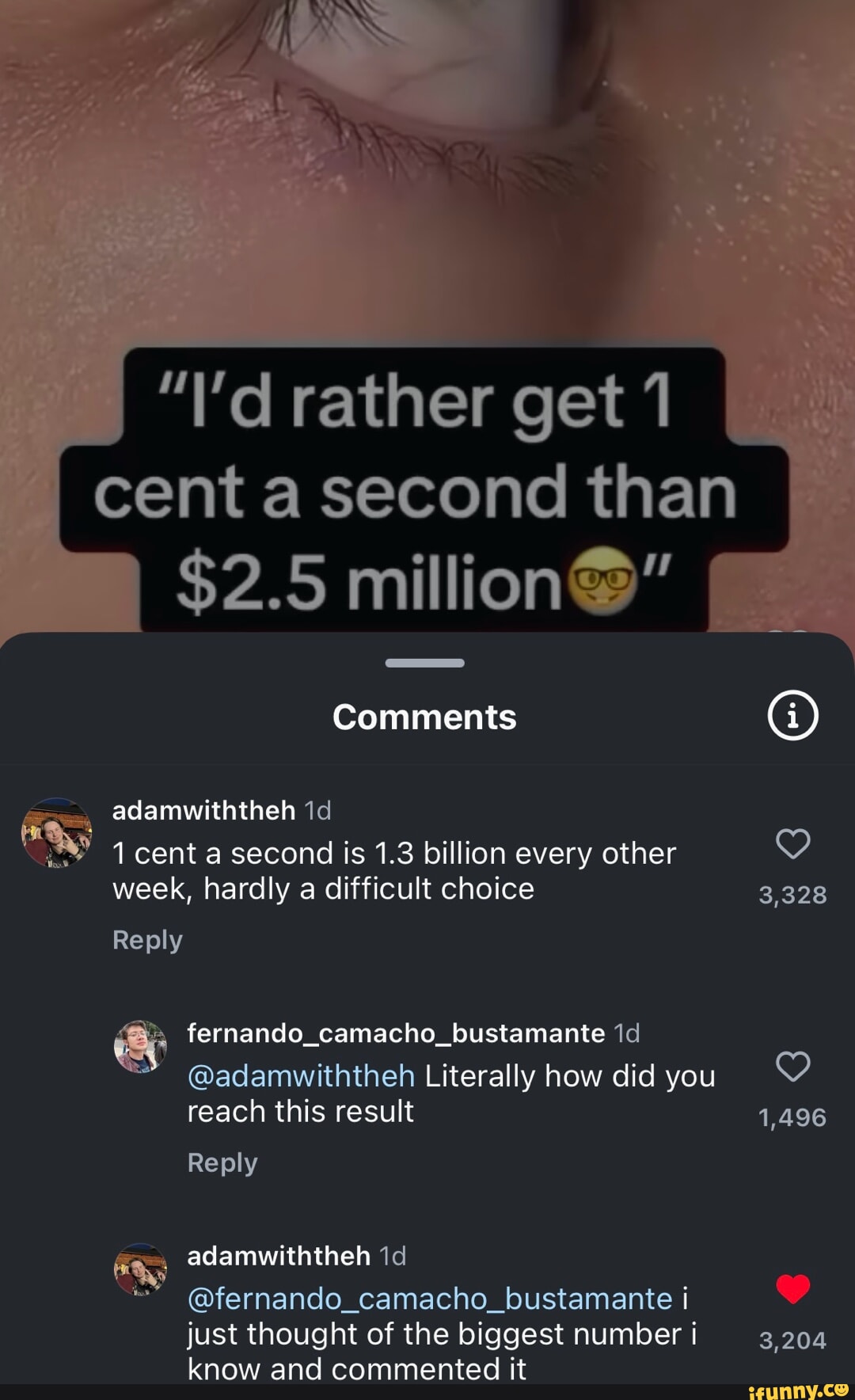Reply to fernando_camacho_bustamante's comment

pos(222,1162)
